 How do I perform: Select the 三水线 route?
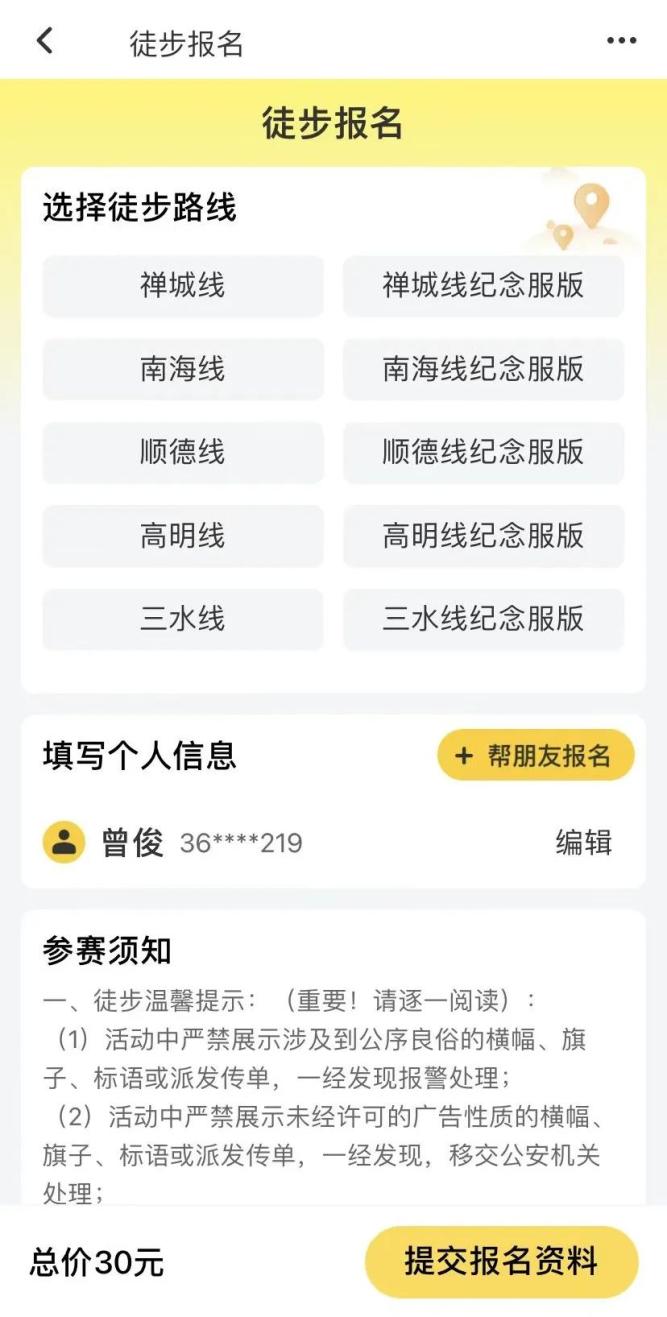(x=183, y=619)
